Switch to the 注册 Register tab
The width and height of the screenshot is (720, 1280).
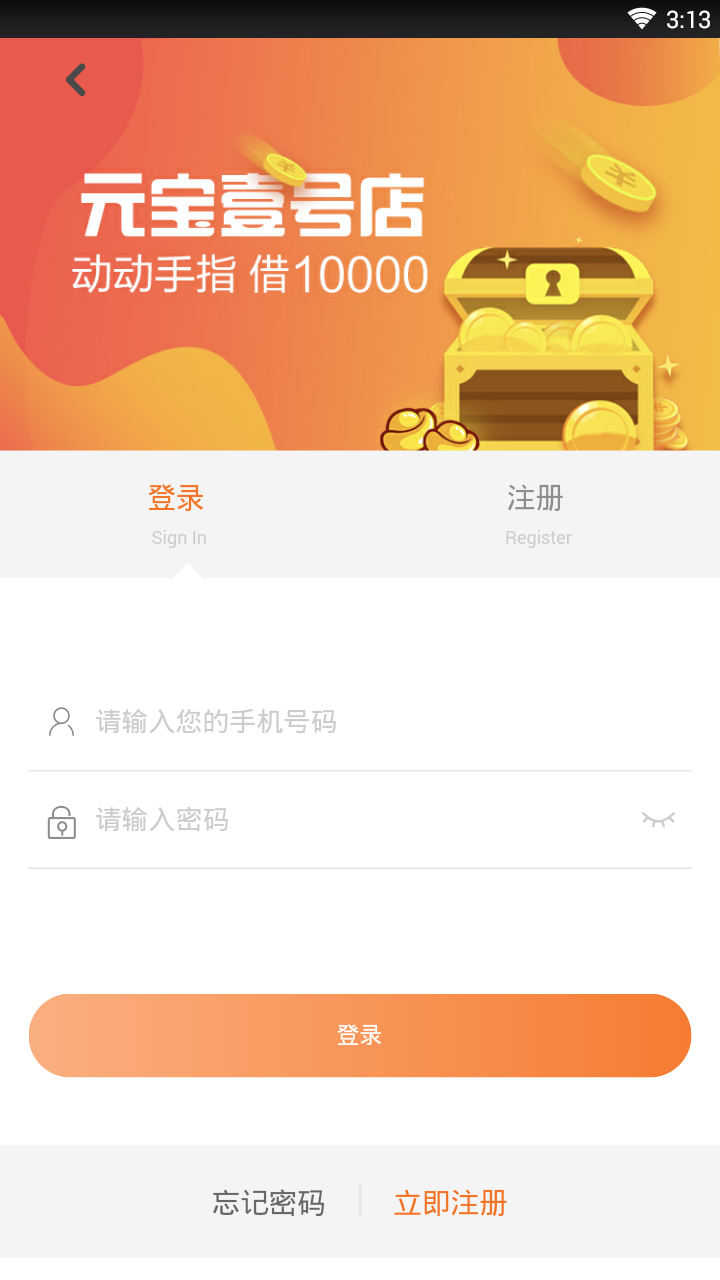pyautogui.click(x=537, y=514)
